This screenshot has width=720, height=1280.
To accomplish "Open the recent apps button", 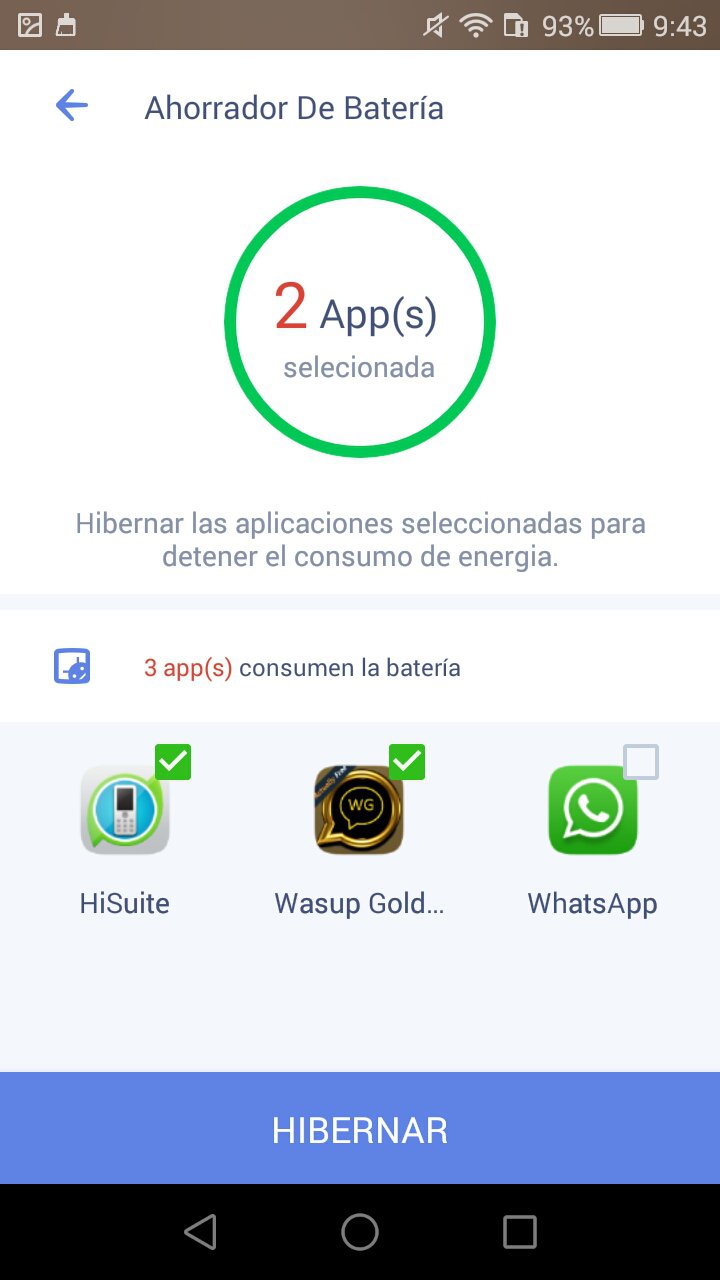I will 519,1232.
